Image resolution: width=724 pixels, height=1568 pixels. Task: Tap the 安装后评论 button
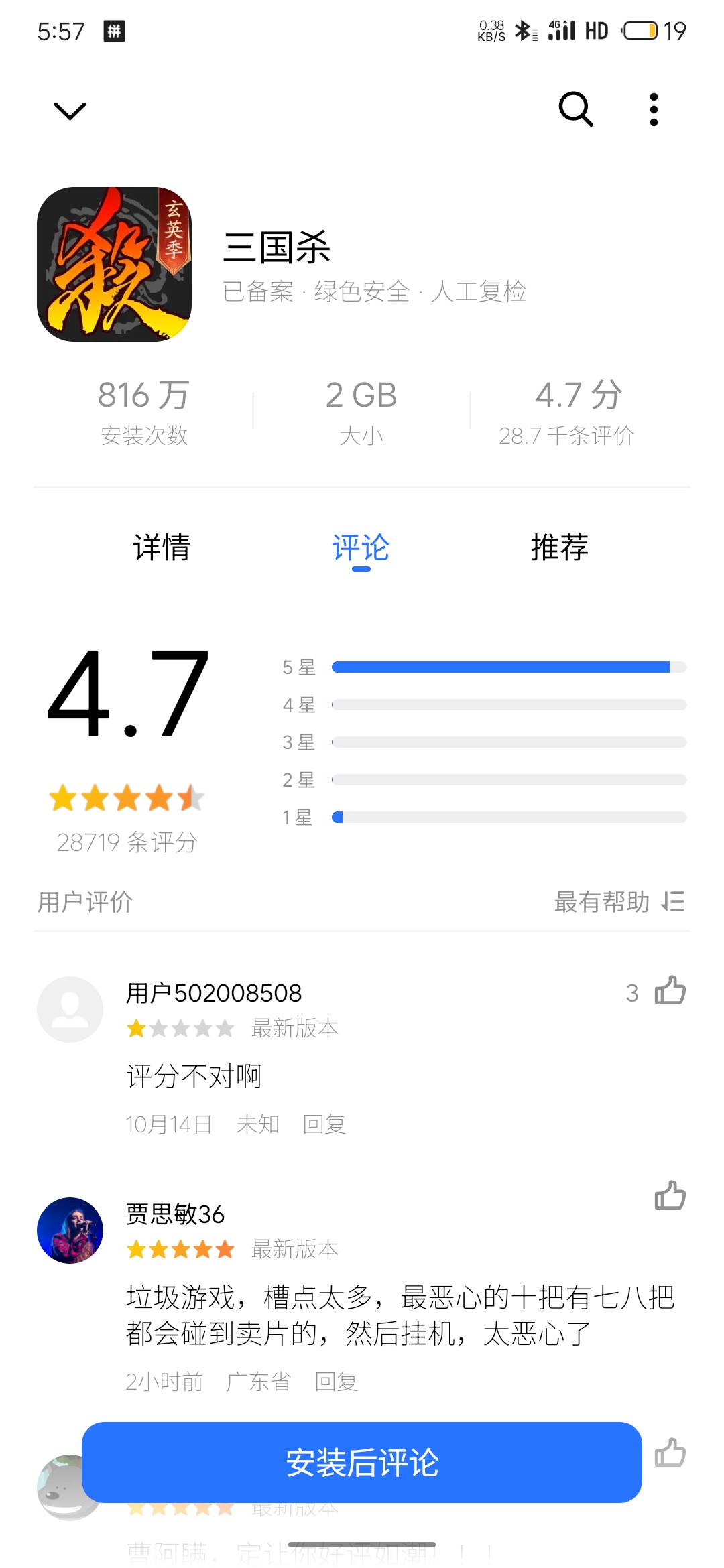click(361, 1462)
